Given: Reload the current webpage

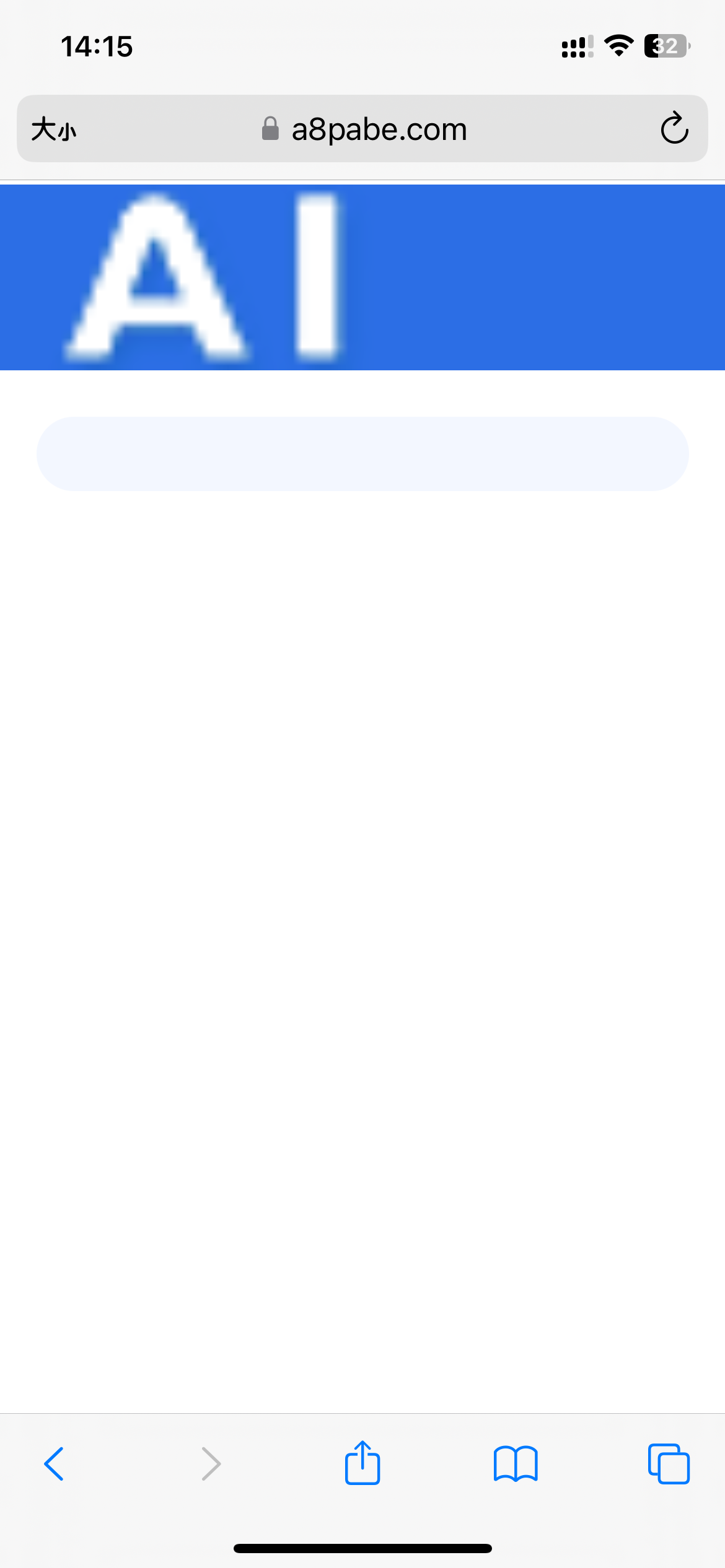Looking at the screenshot, I should 674,129.
